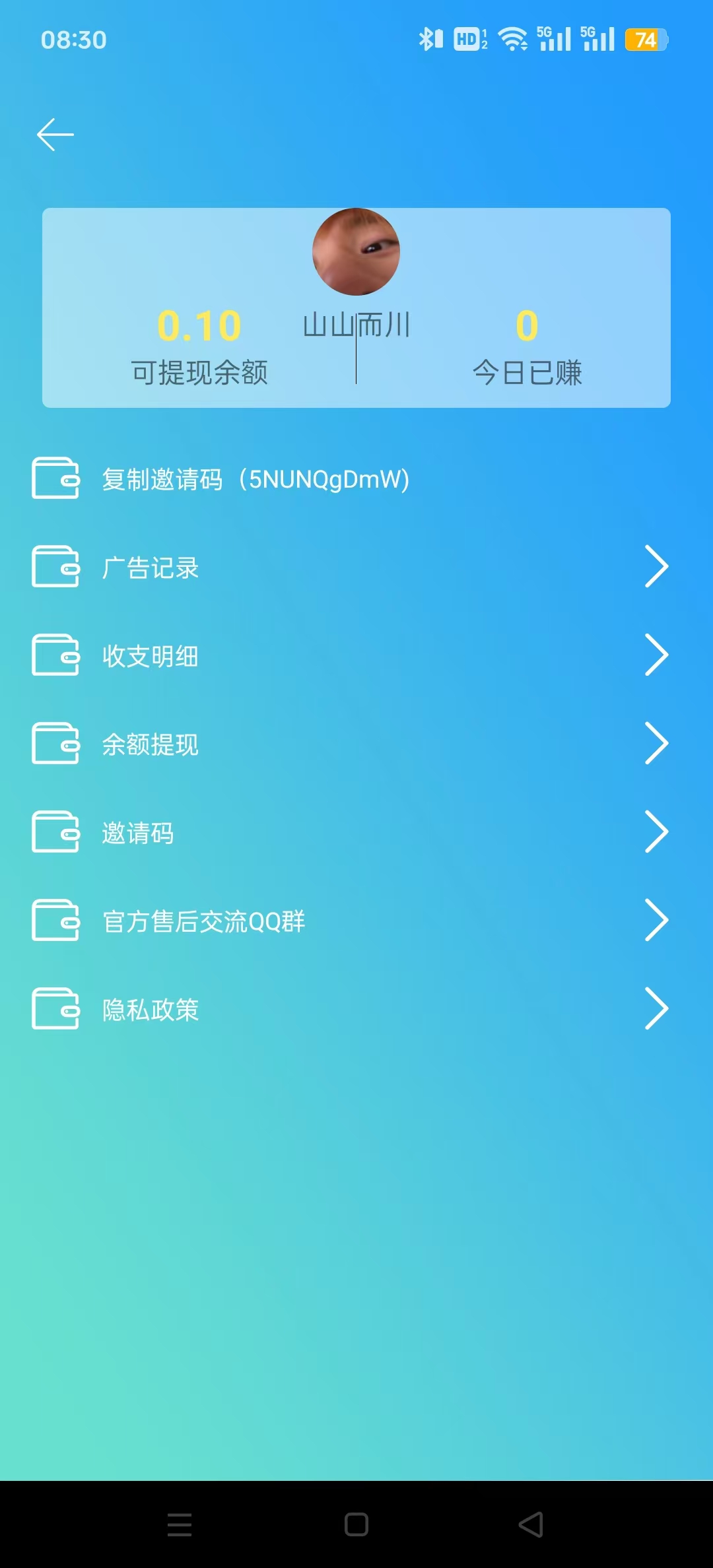Screen dimensions: 713x1568
Task: Go back using the top-left arrow
Action: click(55, 135)
